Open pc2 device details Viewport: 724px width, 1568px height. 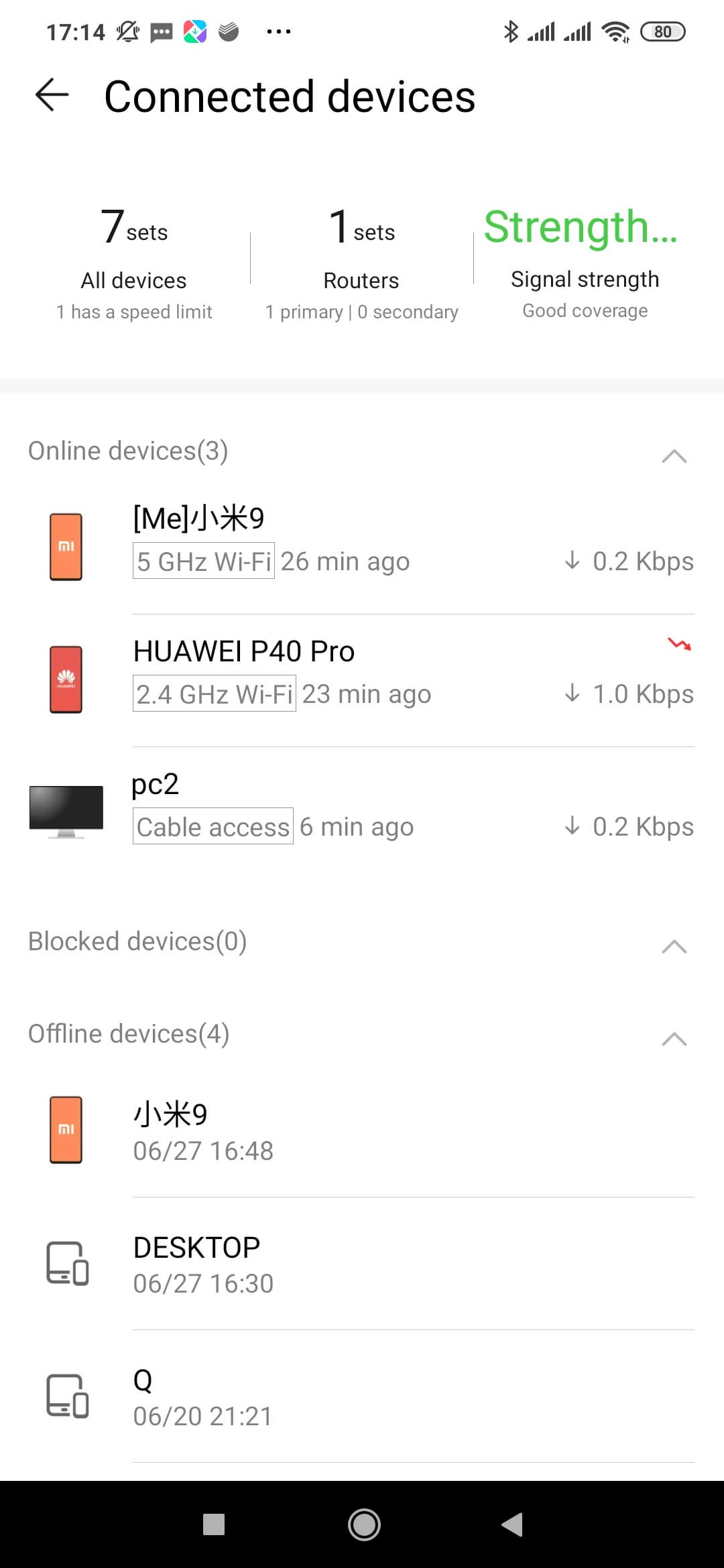click(x=362, y=805)
